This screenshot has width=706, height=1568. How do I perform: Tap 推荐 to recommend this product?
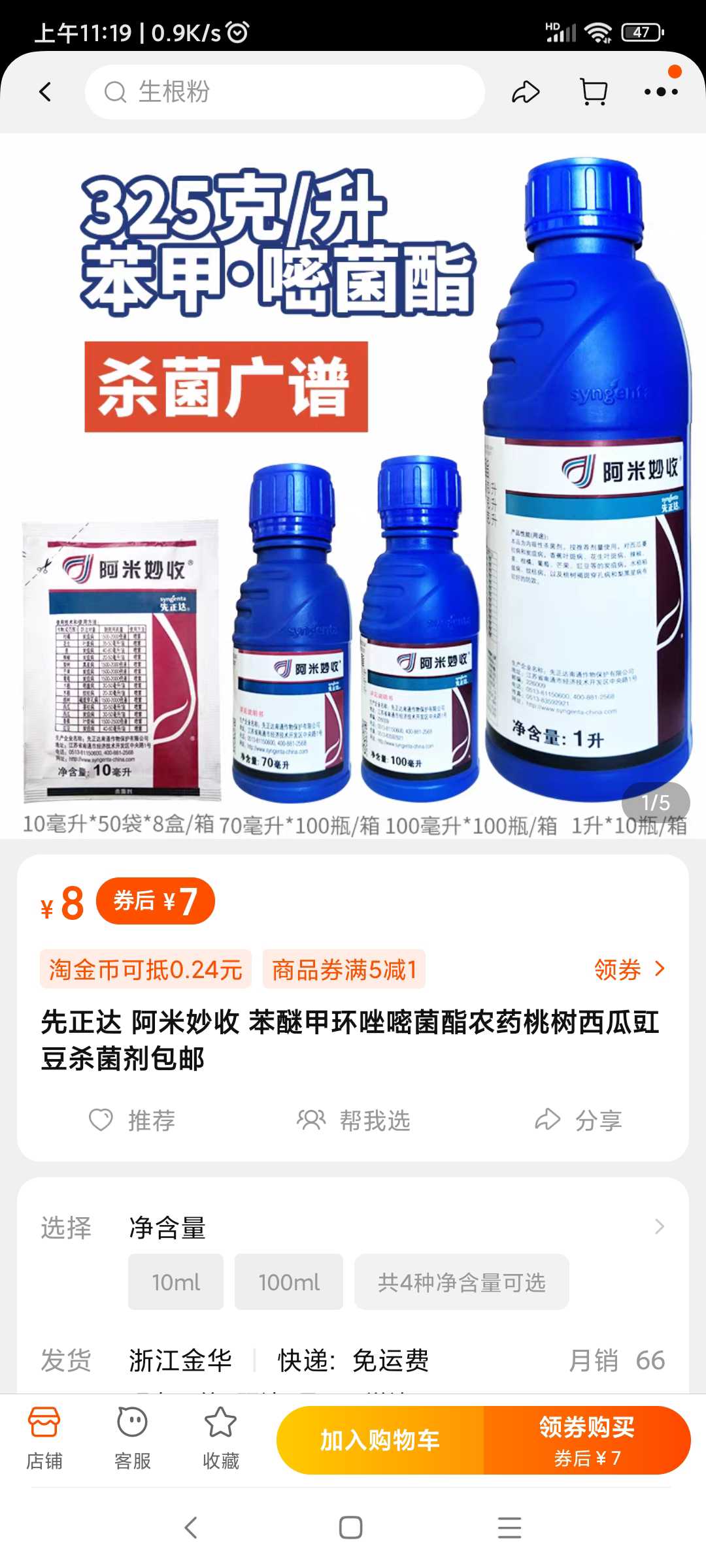(x=133, y=1120)
